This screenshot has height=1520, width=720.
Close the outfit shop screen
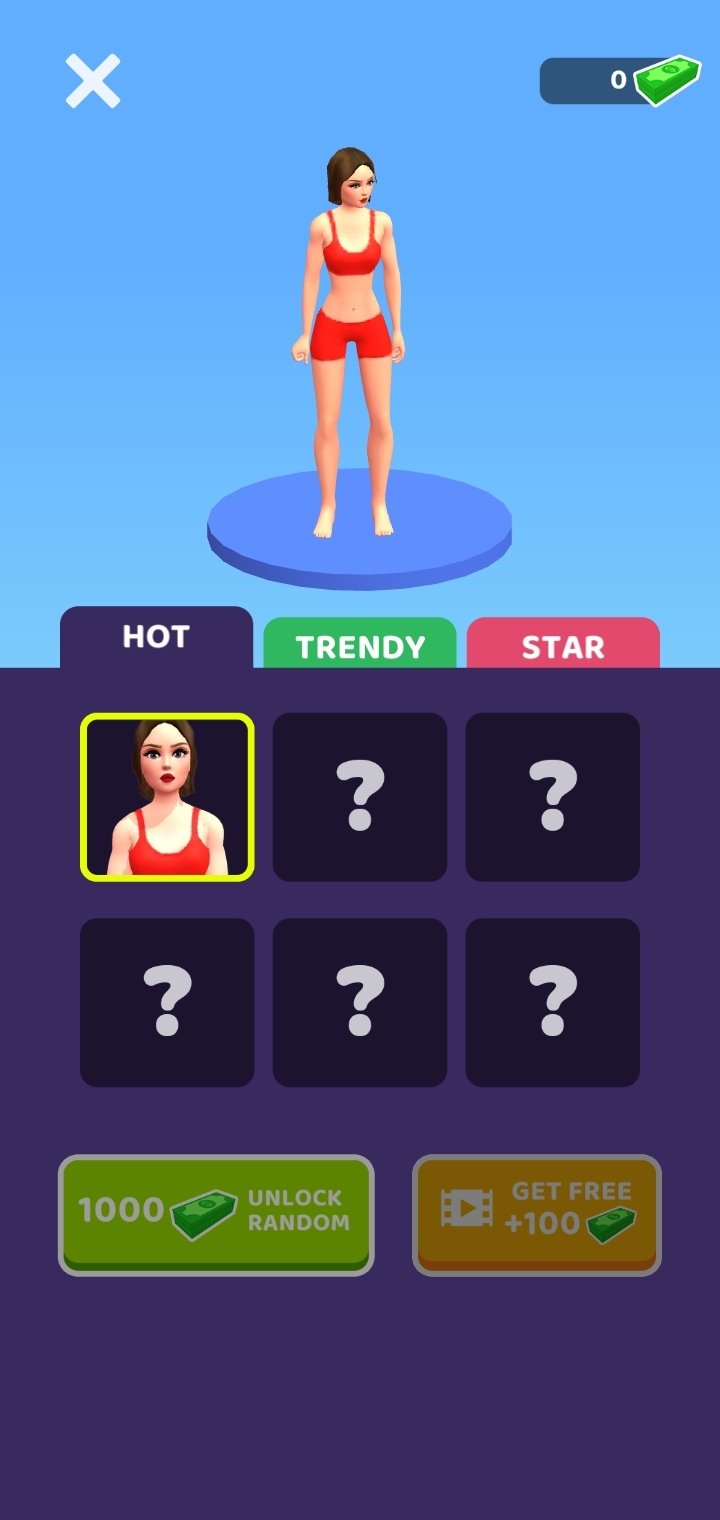(93, 81)
